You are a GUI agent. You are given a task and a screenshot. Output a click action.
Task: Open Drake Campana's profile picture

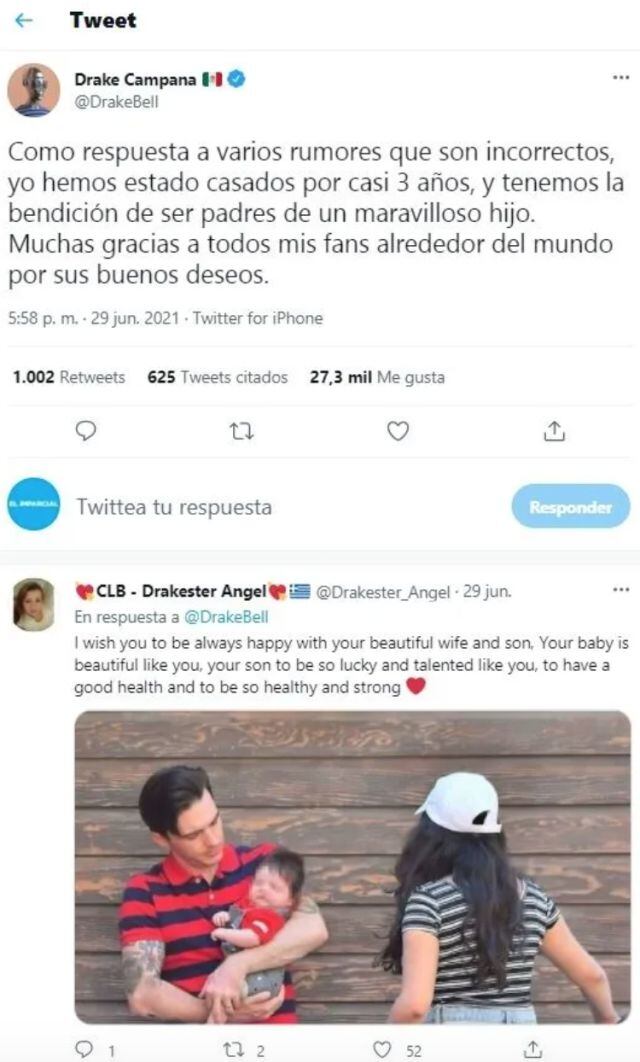pyautogui.click(x=33, y=90)
